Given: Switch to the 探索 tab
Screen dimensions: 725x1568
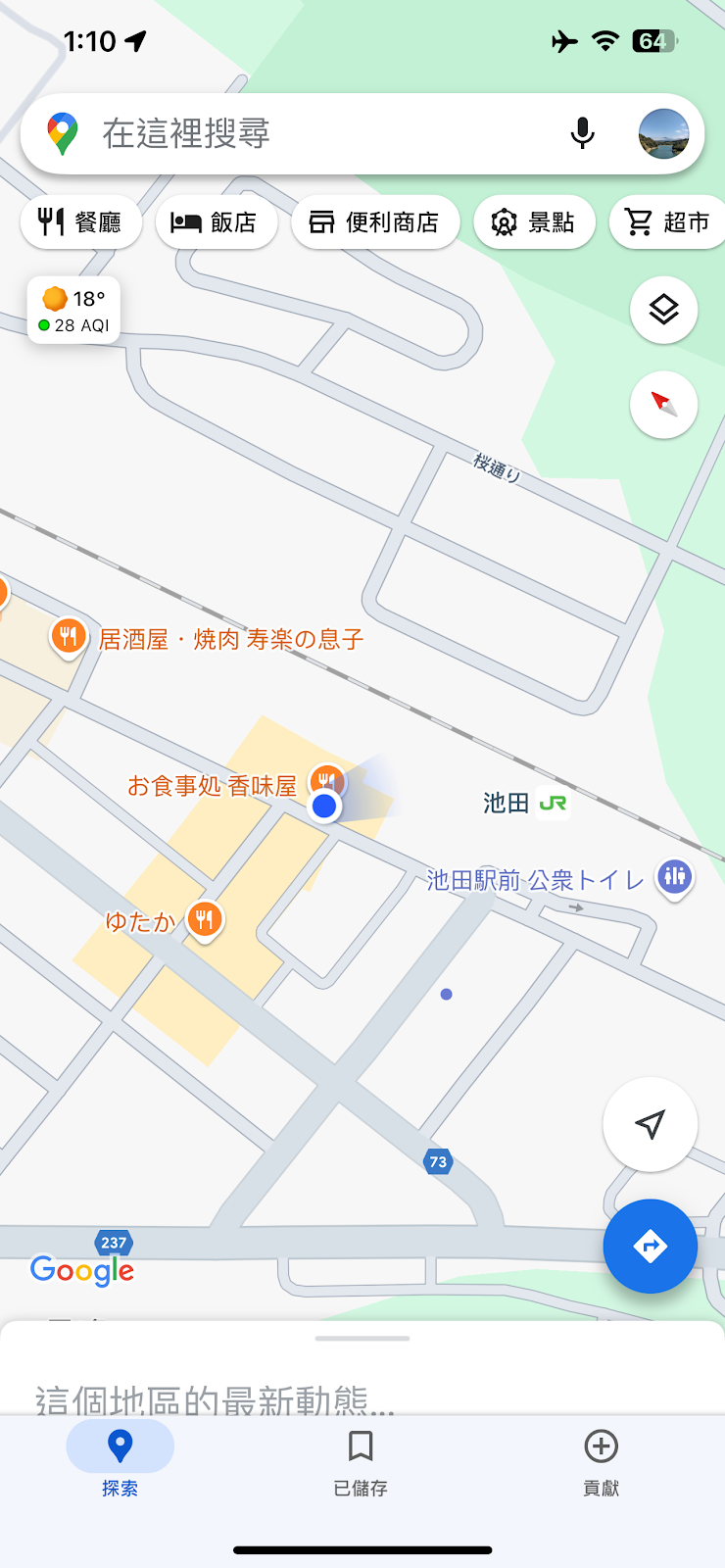Looking at the screenshot, I should [120, 1463].
